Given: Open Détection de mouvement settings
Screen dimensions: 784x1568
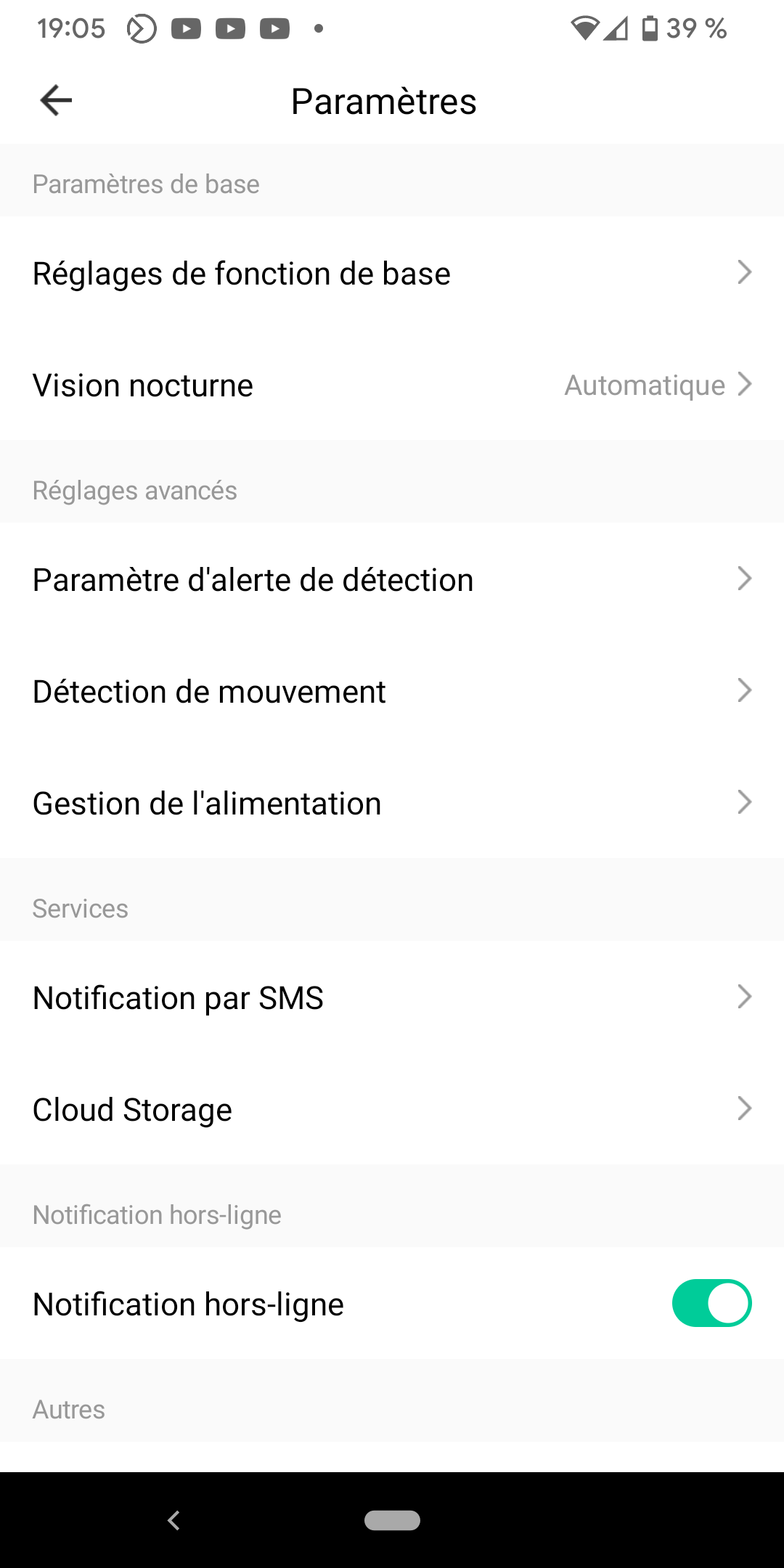Looking at the screenshot, I should point(392,691).
